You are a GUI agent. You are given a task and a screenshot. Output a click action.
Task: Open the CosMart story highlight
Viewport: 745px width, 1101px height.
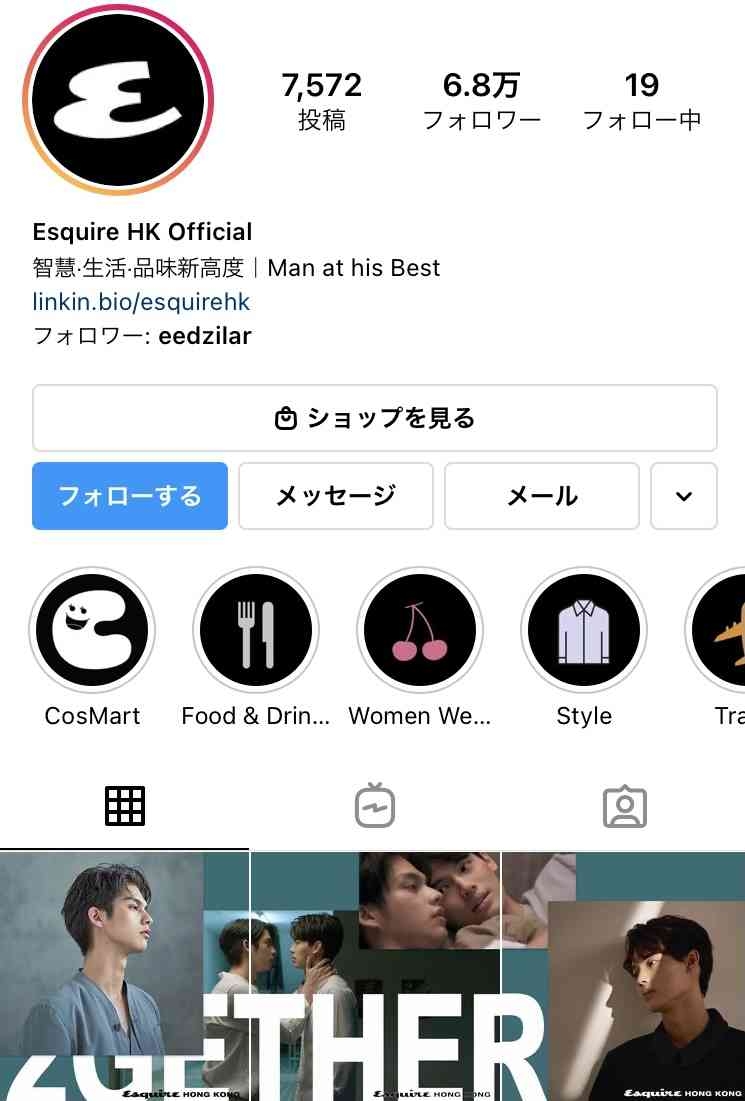[x=92, y=630]
